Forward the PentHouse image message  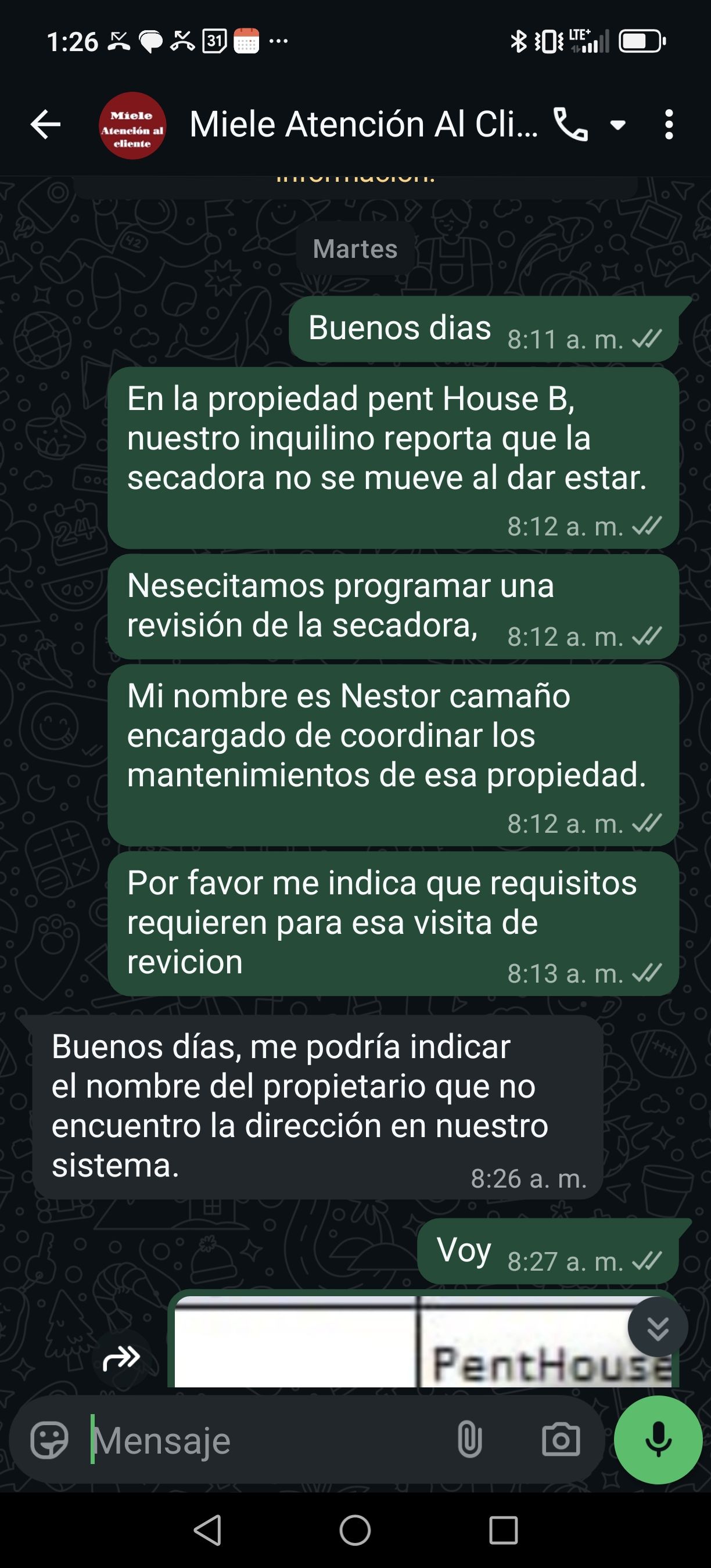point(121,1358)
